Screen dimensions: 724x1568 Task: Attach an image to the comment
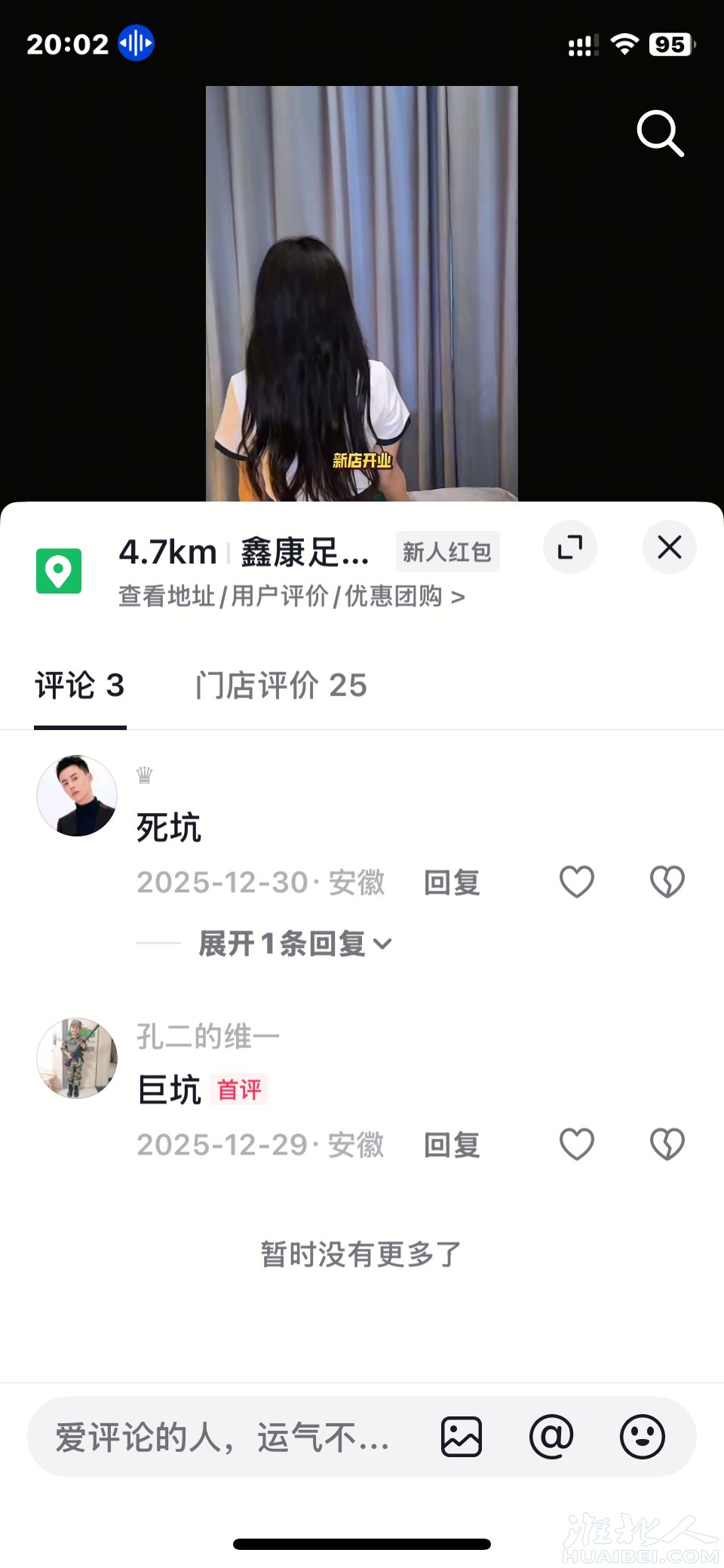(x=462, y=1437)
